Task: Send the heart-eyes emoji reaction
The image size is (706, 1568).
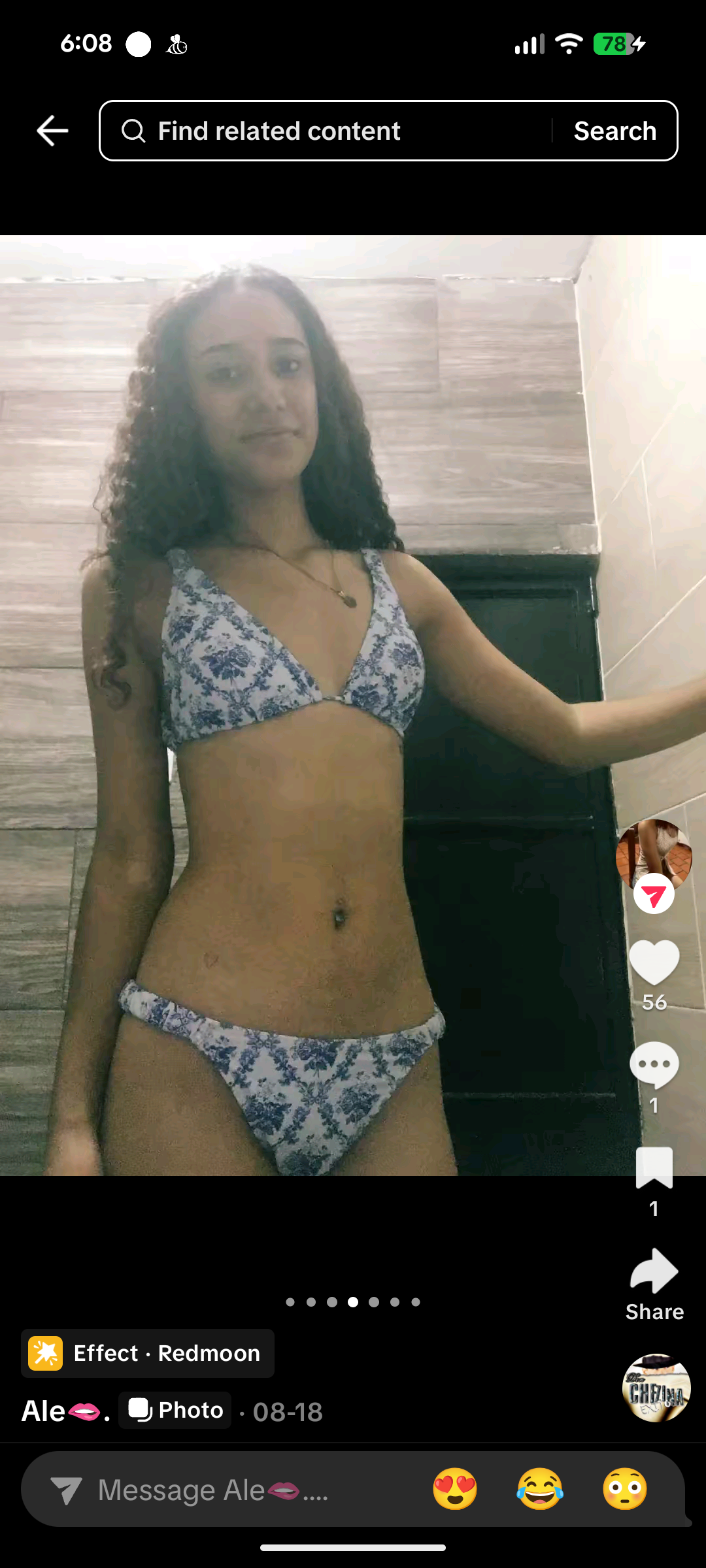Action: (x=455, y=1489)
